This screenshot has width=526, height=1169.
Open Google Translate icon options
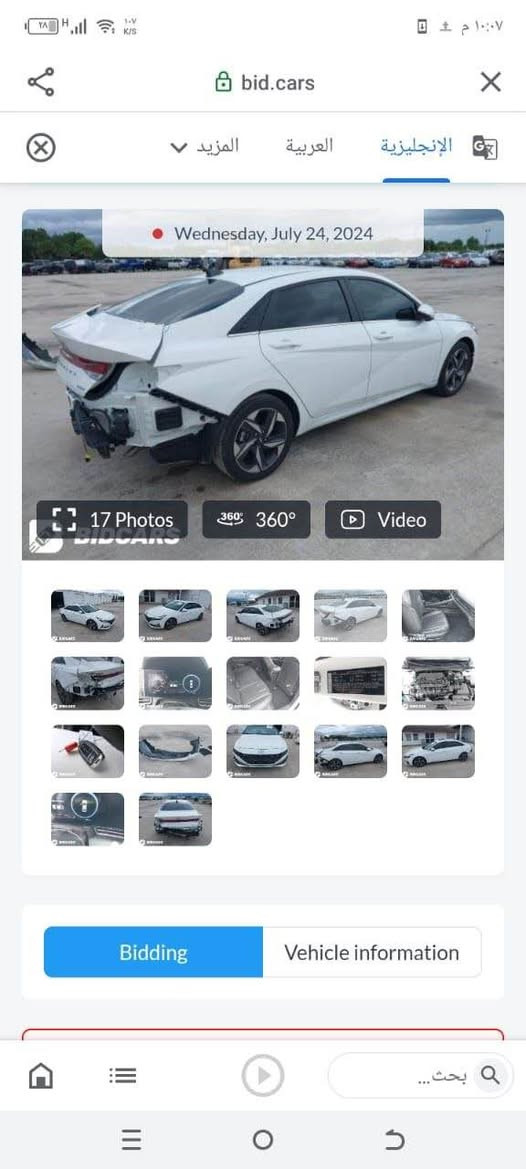(x=484, y=148)
